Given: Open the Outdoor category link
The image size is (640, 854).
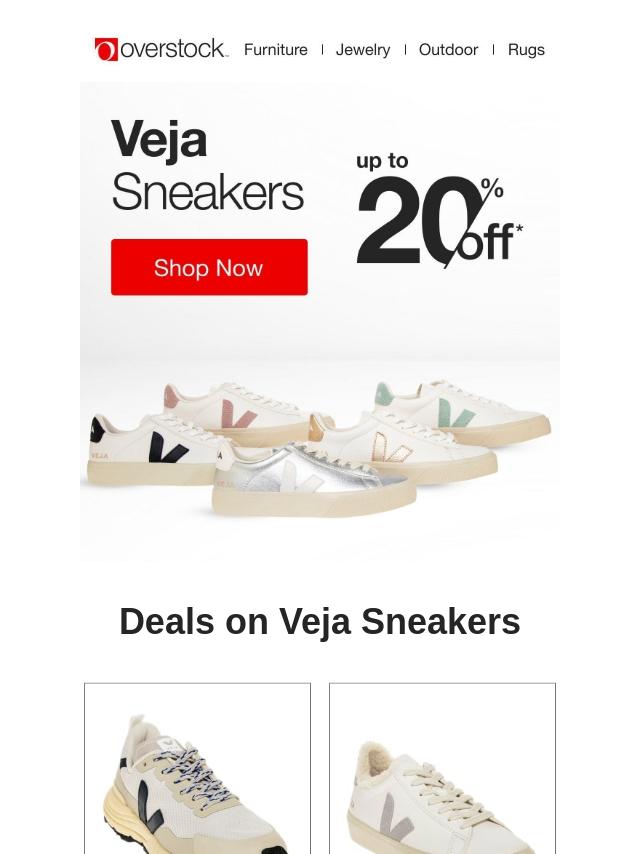Looking at the screenshot, I should pos(448,49).
